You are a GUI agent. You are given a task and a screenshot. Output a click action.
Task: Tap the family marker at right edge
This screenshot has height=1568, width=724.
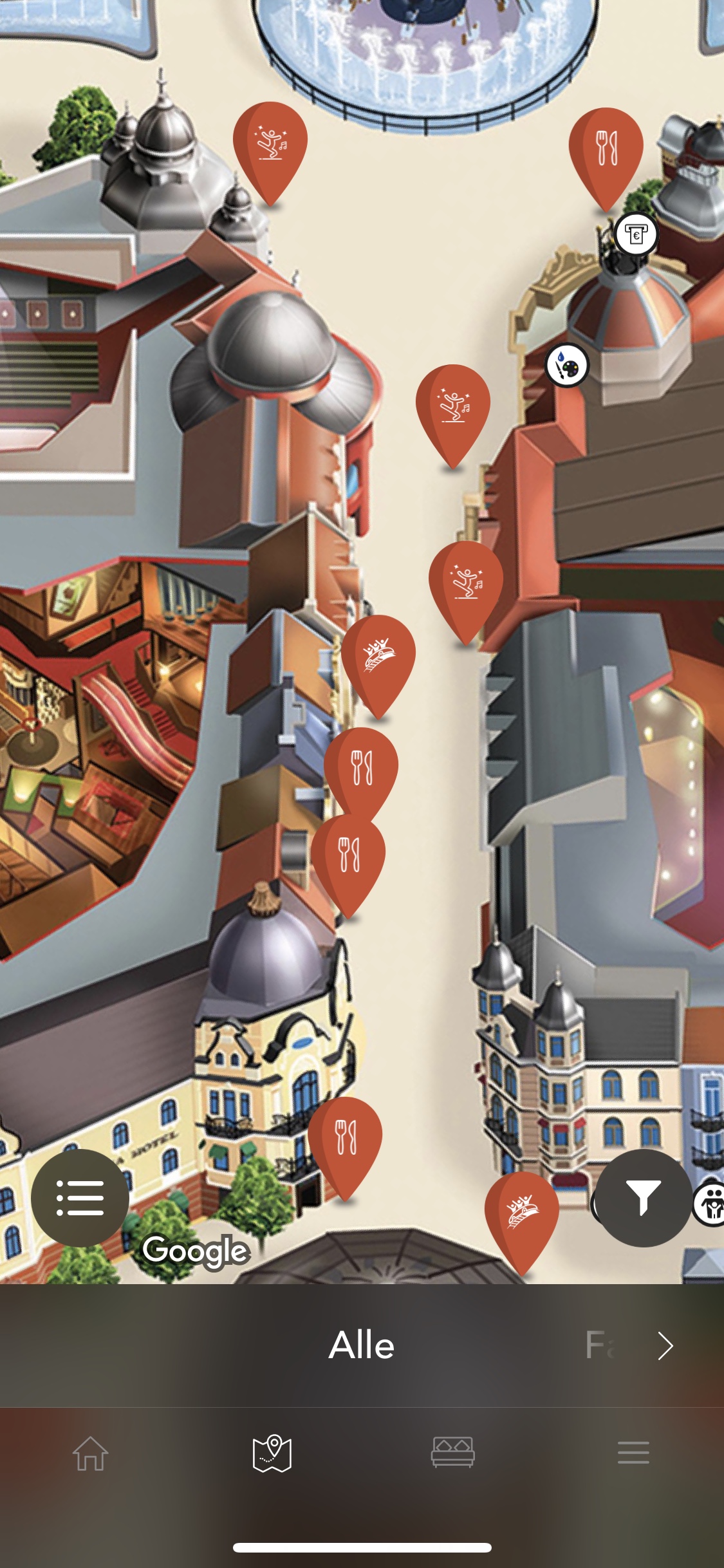[x=710, y=1204]
